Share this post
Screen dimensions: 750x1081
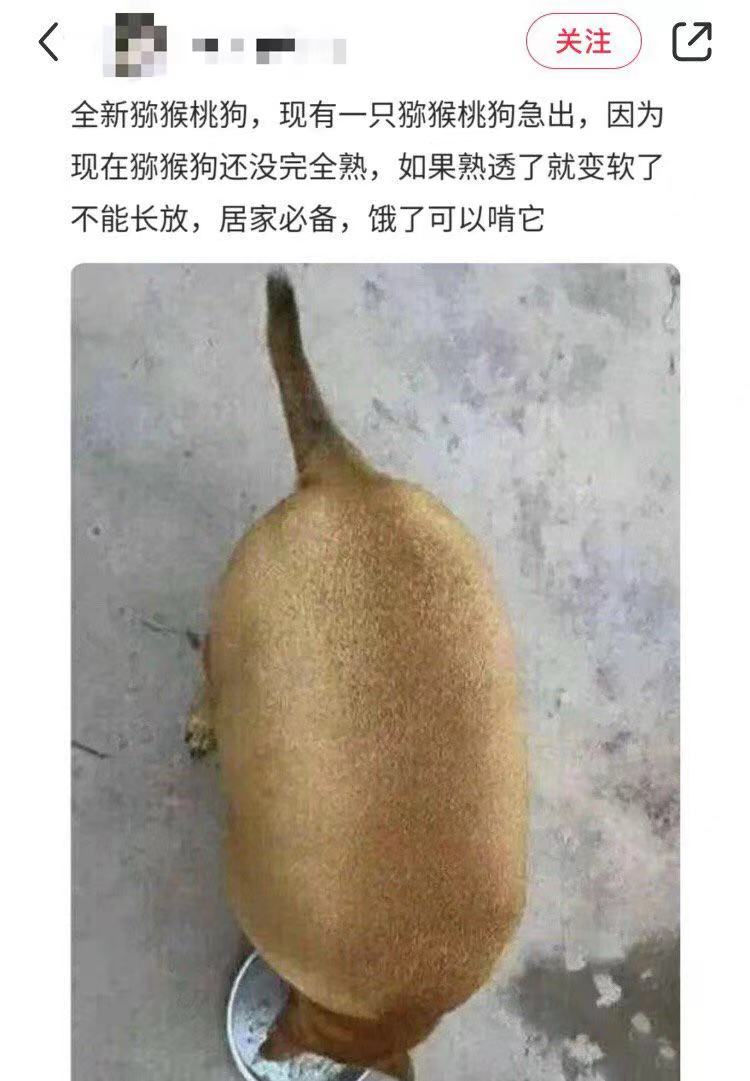tap(692, 42)
